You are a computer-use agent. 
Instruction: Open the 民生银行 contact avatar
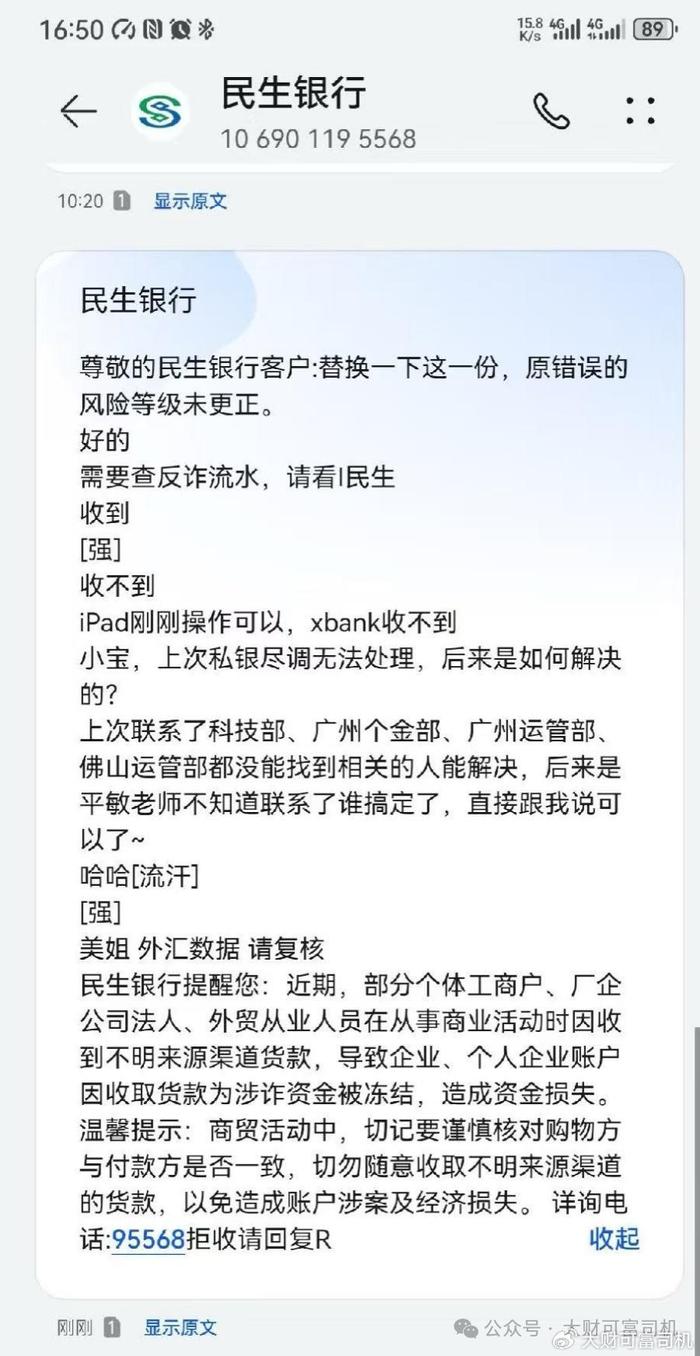pos(162,111)
